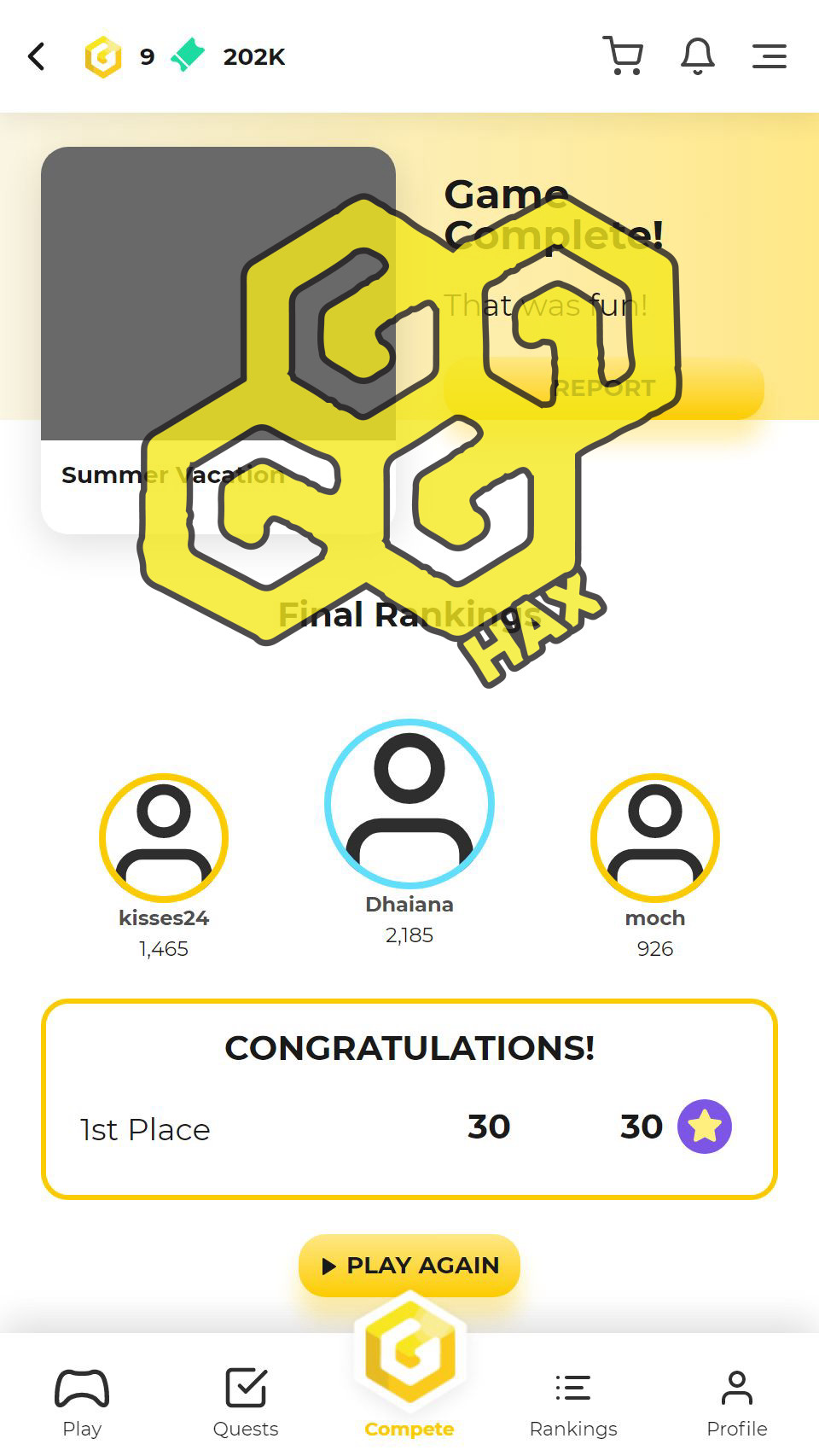Viewport: 819px width, 1456px height.
Task: Open the shopping cart
Action: tap(623, 56)
